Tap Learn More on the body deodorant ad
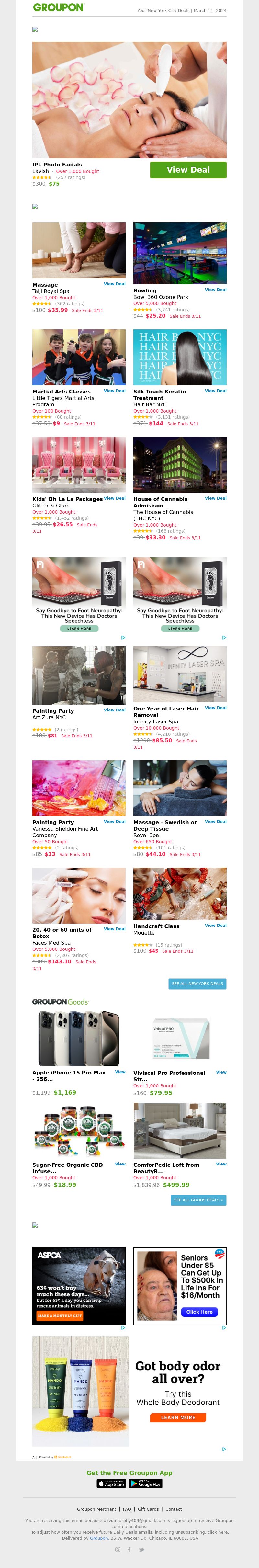The height and width of the screenshot is (1568, 259). pyautogui.click(x=178, y=1417)
